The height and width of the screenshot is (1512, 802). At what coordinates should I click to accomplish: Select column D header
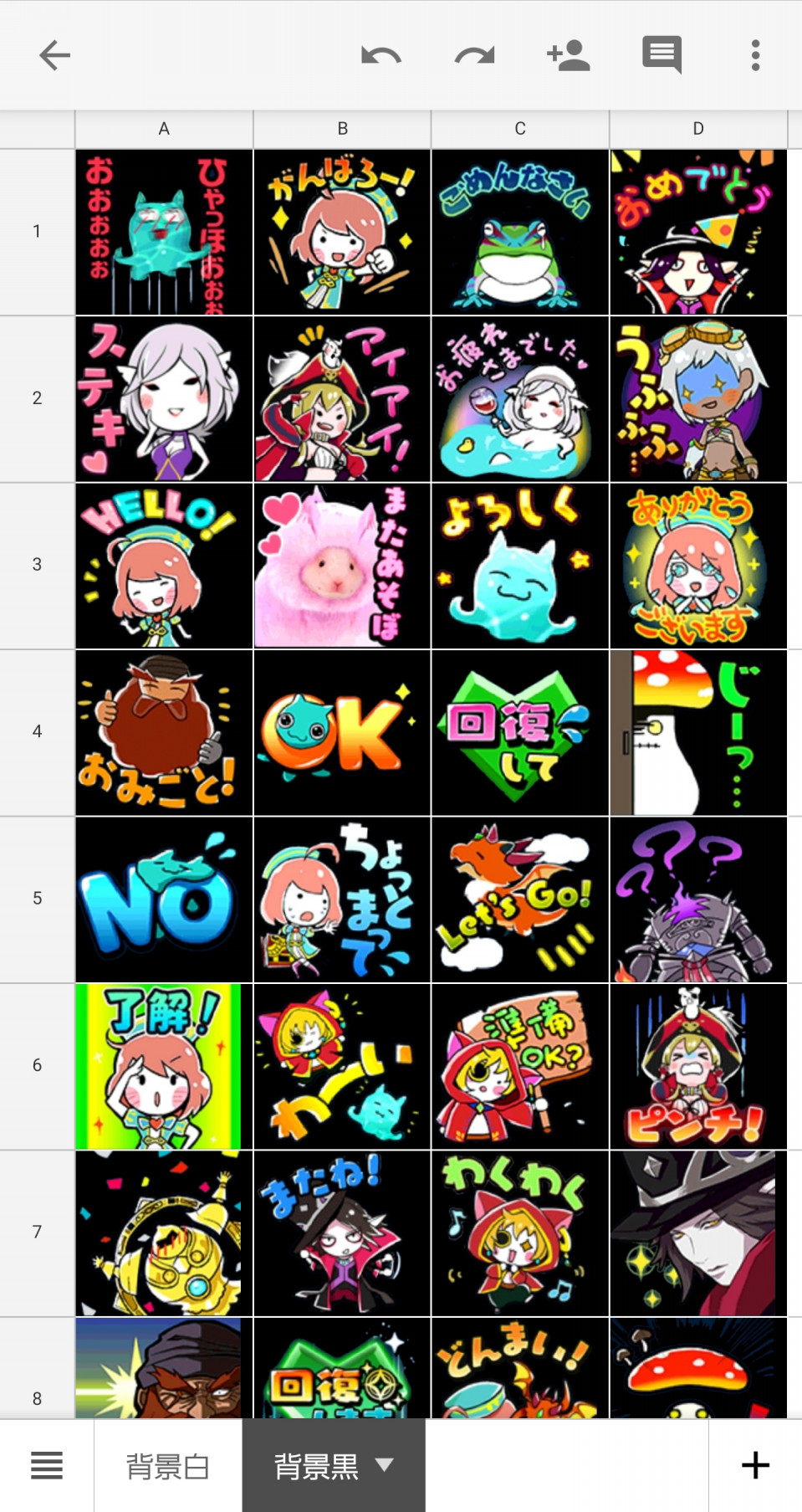(x=698, y=129)
